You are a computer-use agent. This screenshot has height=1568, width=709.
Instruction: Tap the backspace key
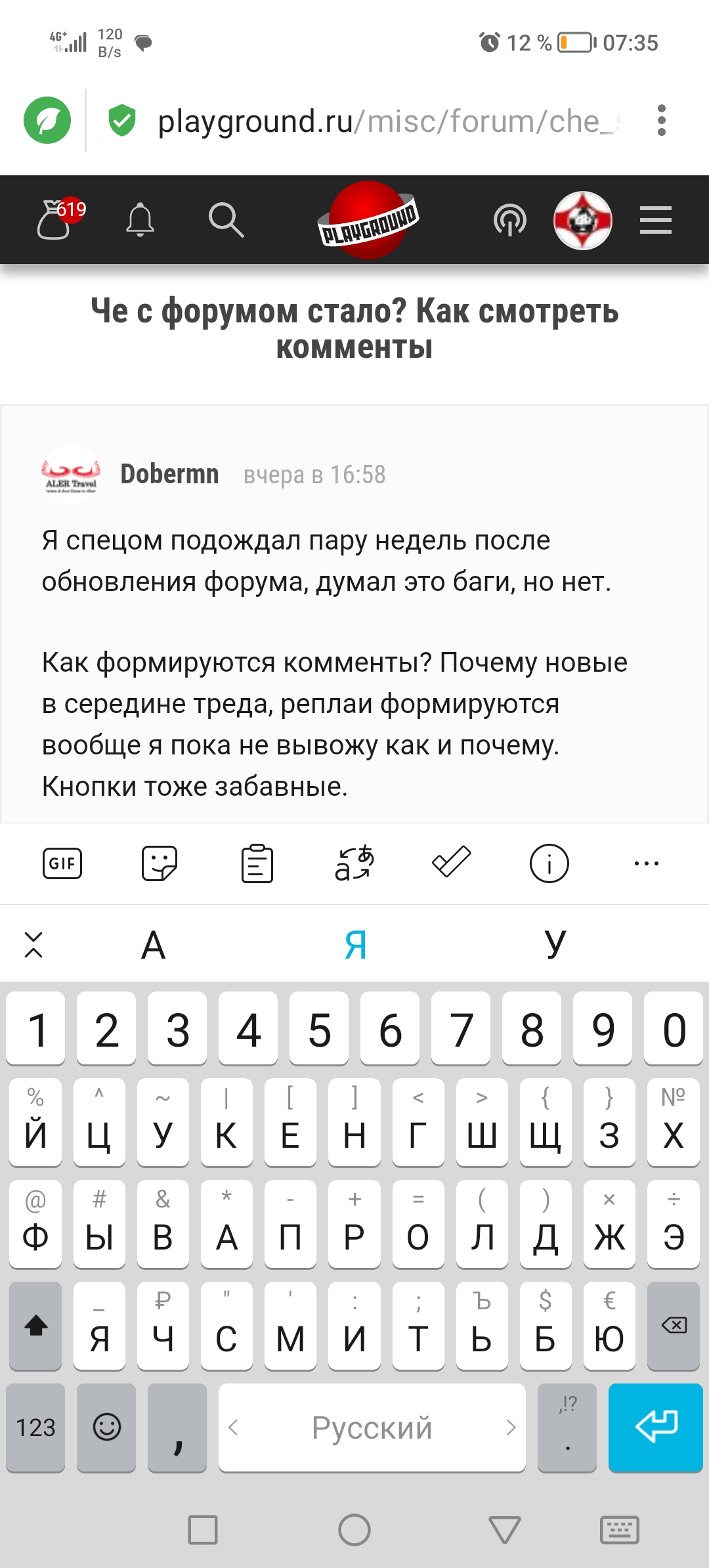pyautogui.click(x=674, y=1325)
